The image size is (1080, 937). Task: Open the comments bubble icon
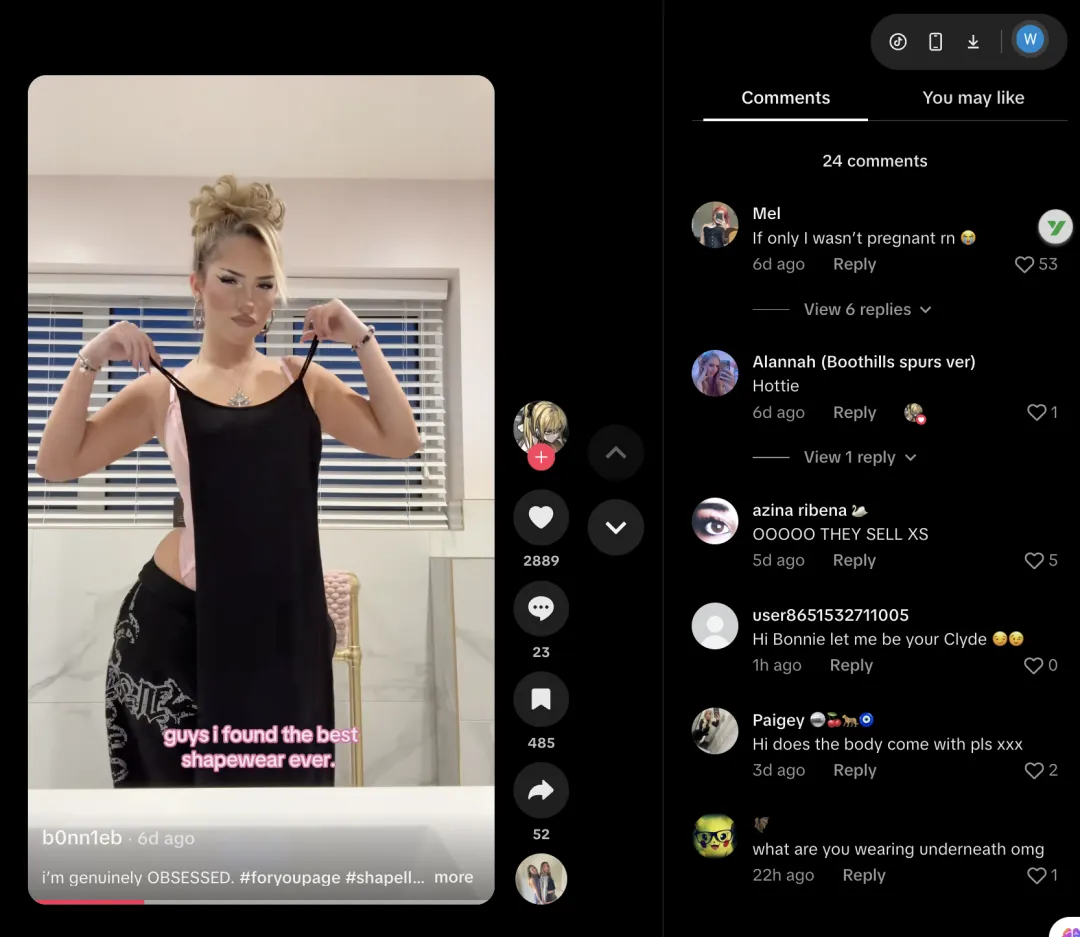click(541, 609)
